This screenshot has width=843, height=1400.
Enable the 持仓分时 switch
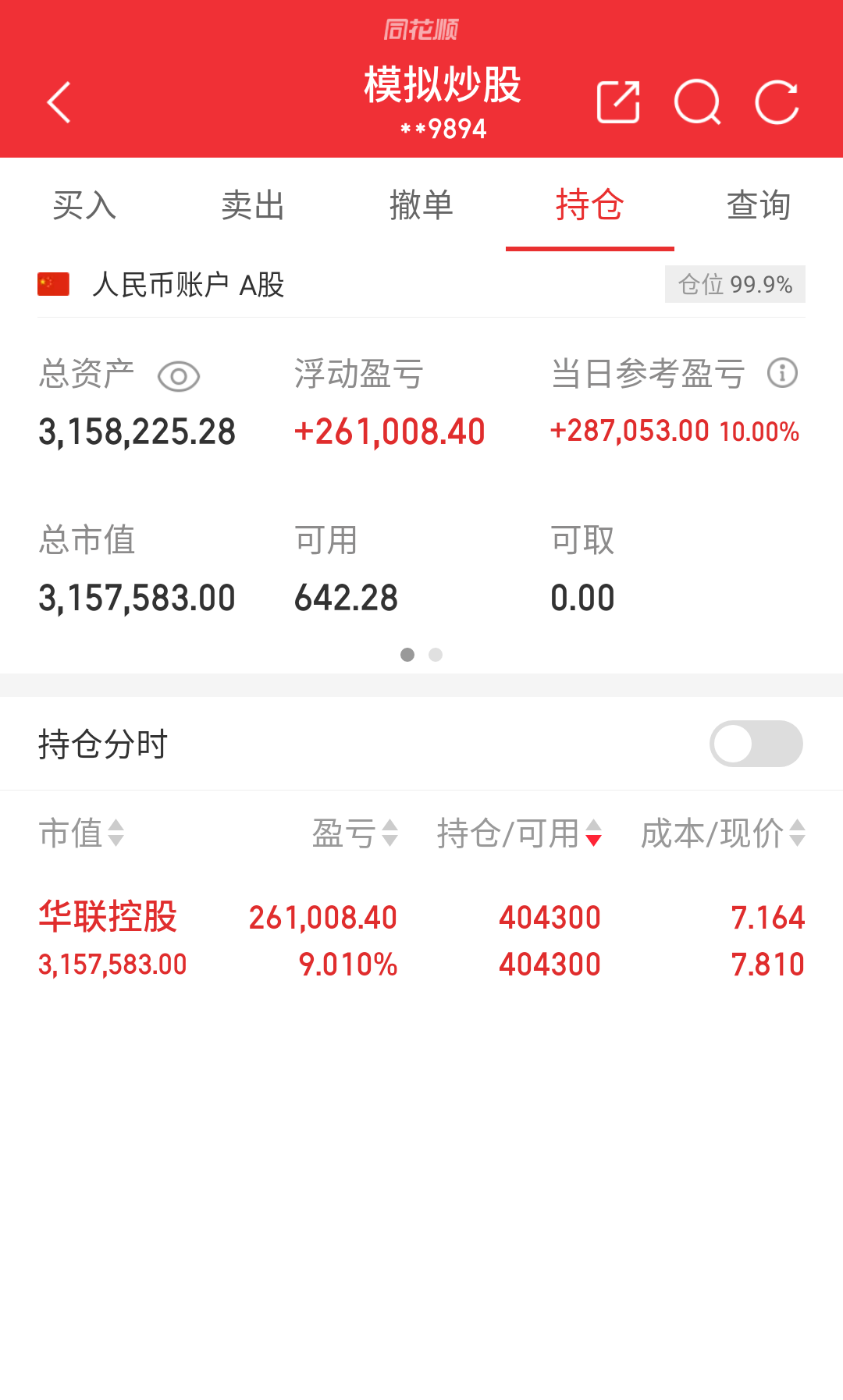(x=756, y=744)
